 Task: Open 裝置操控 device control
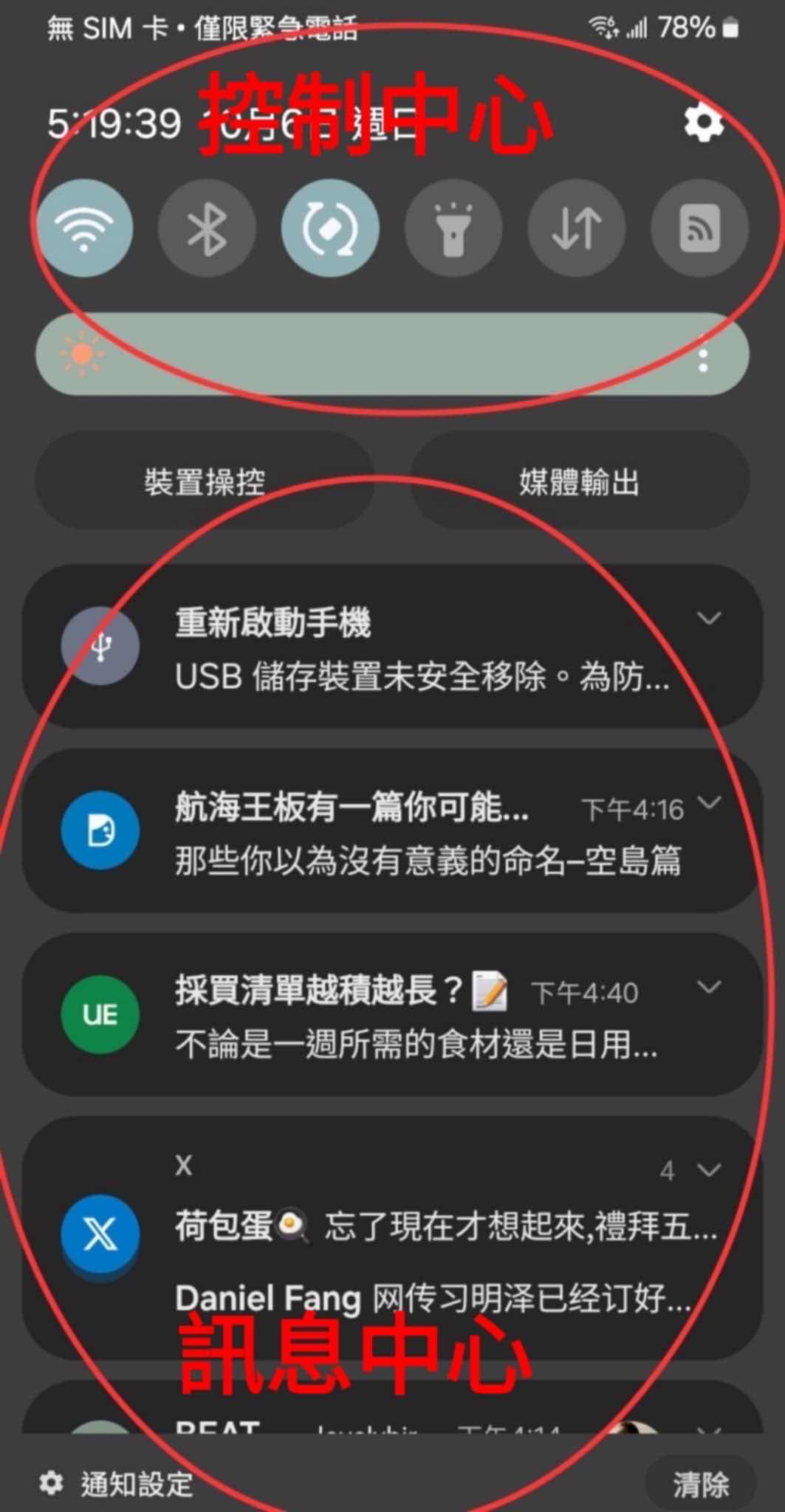click(205, 482)
